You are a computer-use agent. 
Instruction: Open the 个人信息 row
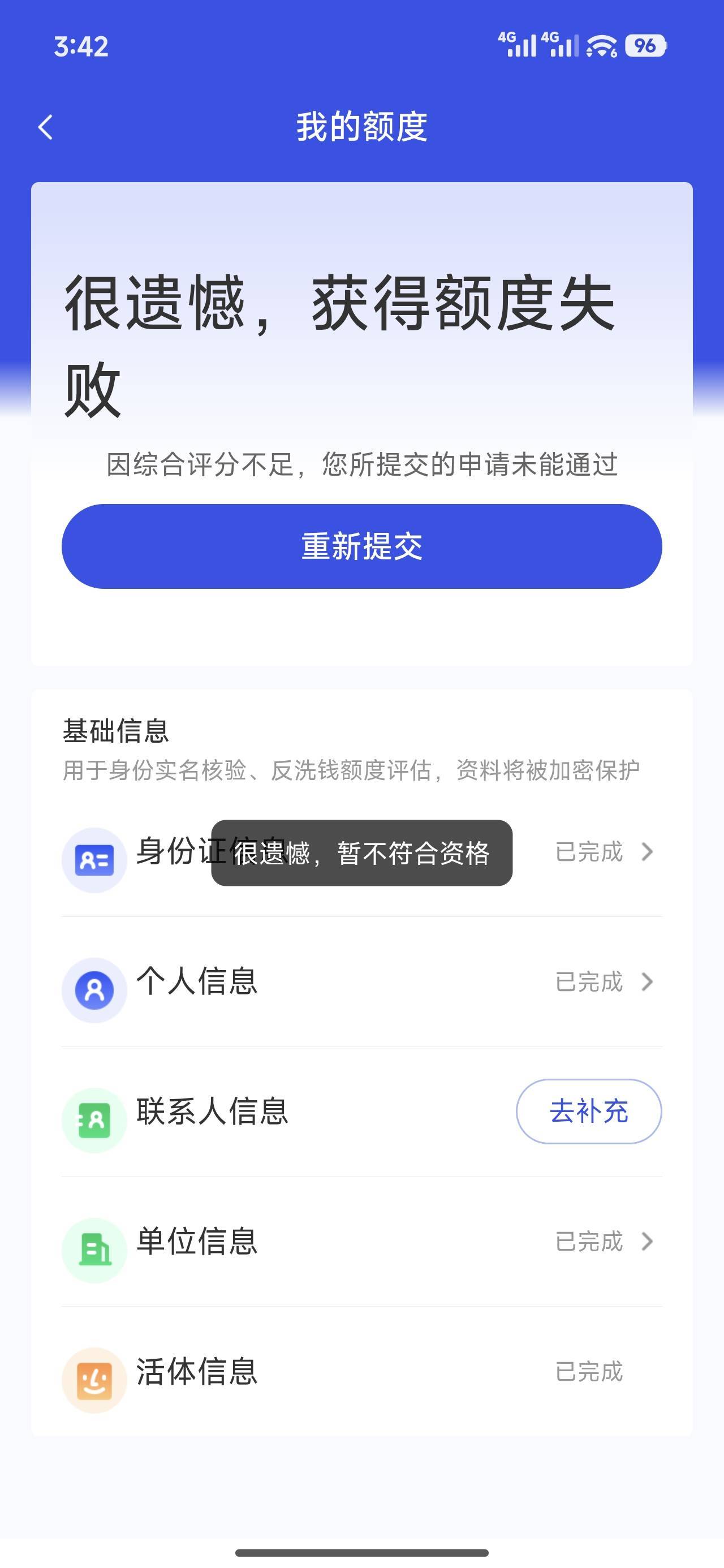[x=361, y=982]
